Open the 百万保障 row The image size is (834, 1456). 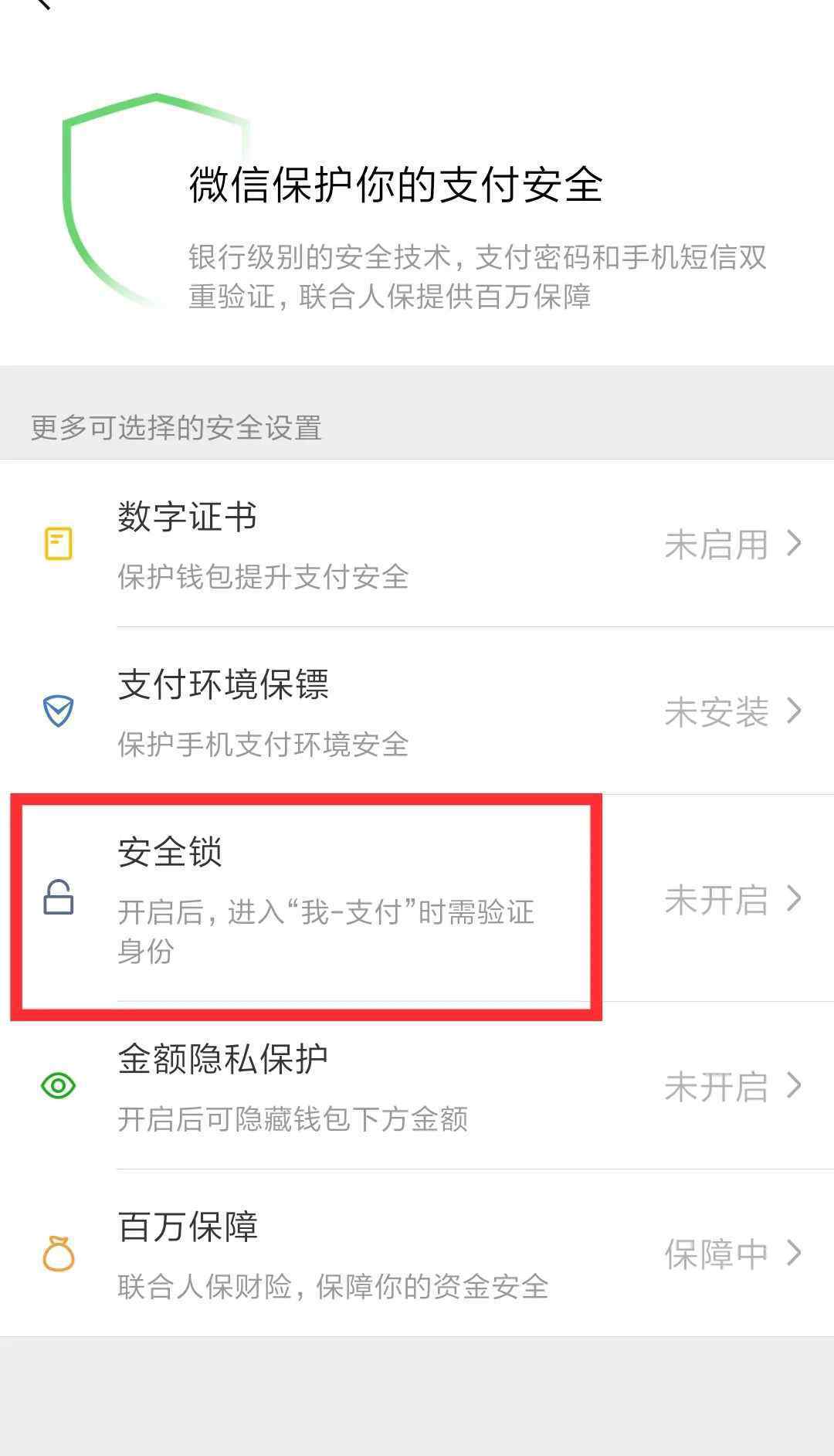click(x=417, y=1253)
